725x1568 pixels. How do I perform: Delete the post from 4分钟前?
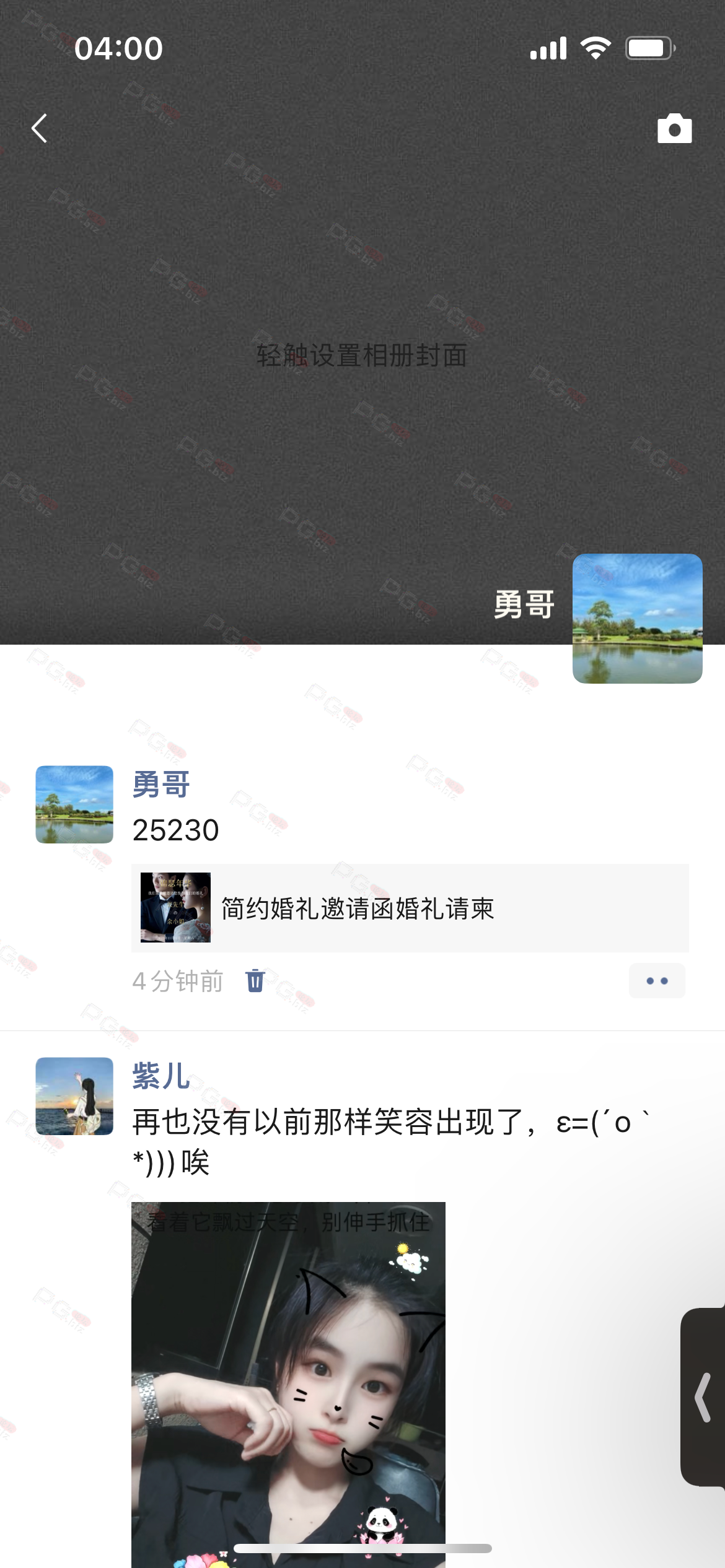pos(255,981)
